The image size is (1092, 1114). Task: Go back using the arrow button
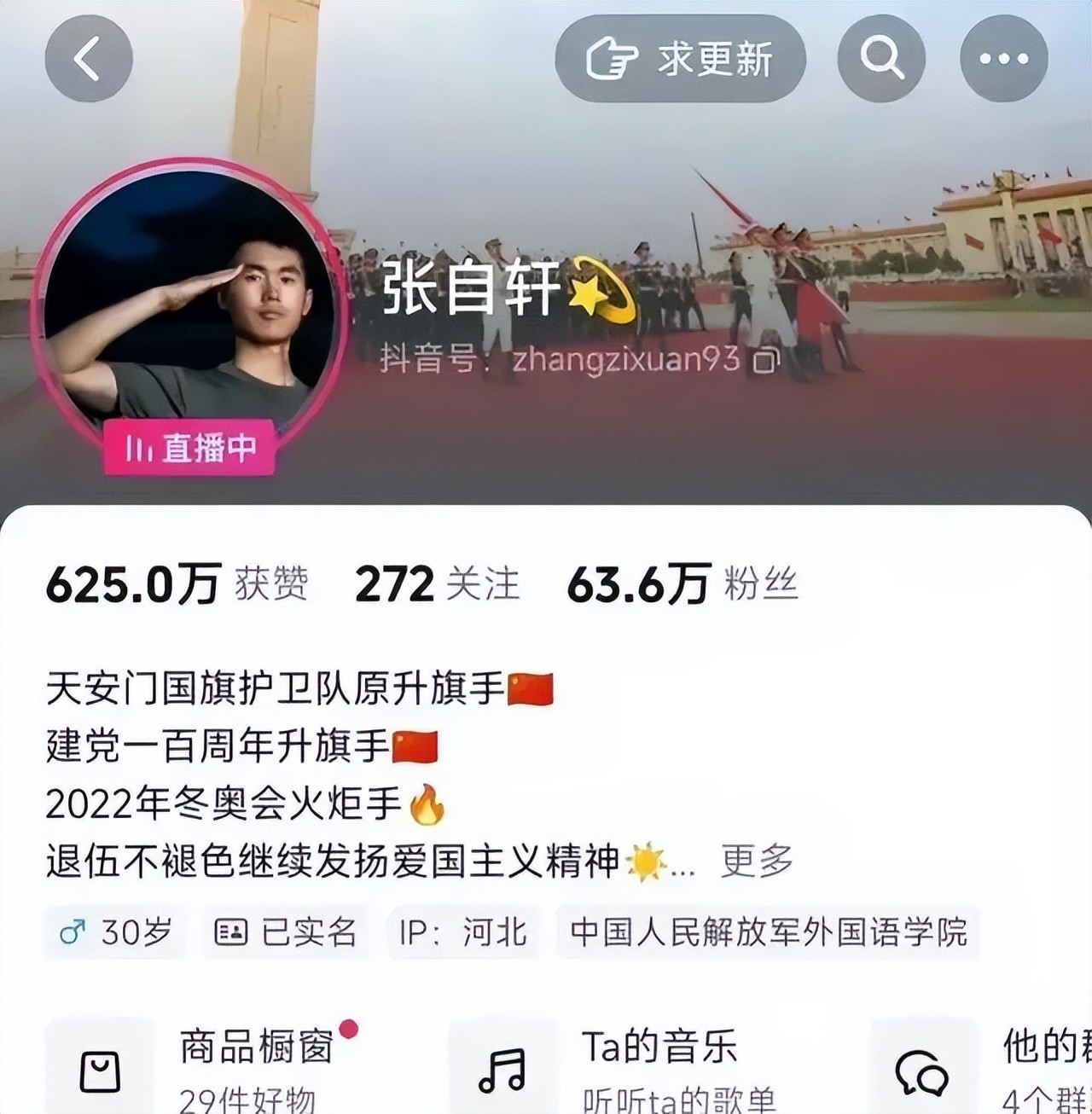89,59
